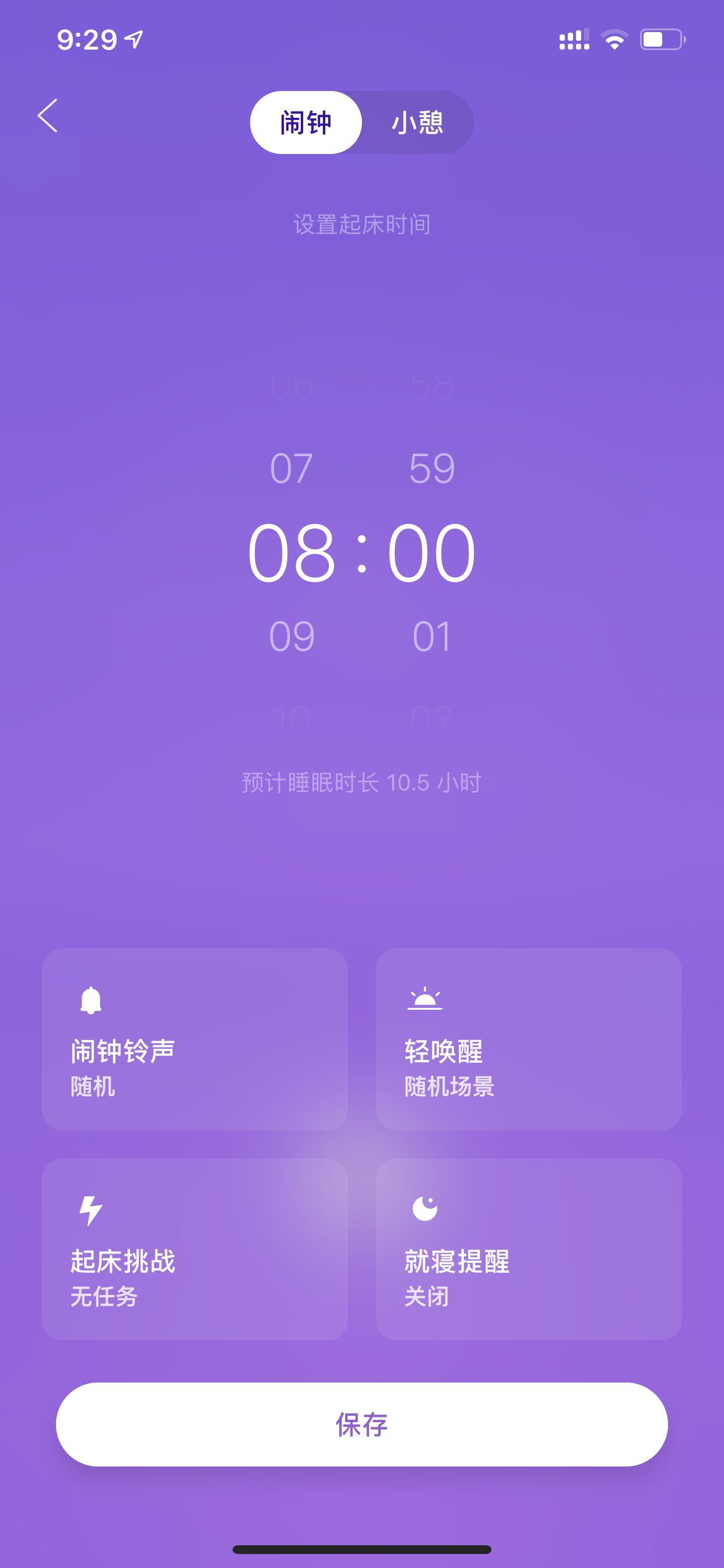Select hour 09 in time picker
This screenshot has width=724, height=1568.
tap(291, 636)
